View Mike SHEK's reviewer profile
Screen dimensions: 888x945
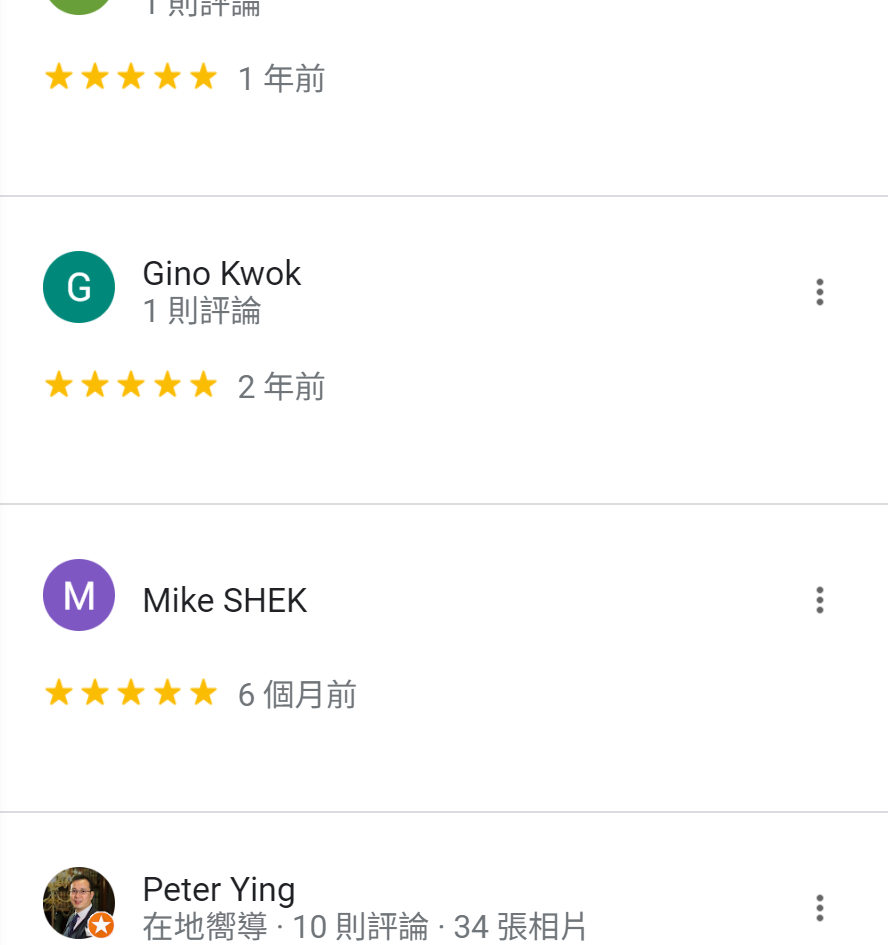pyautogui.click(x=225, y=601)
